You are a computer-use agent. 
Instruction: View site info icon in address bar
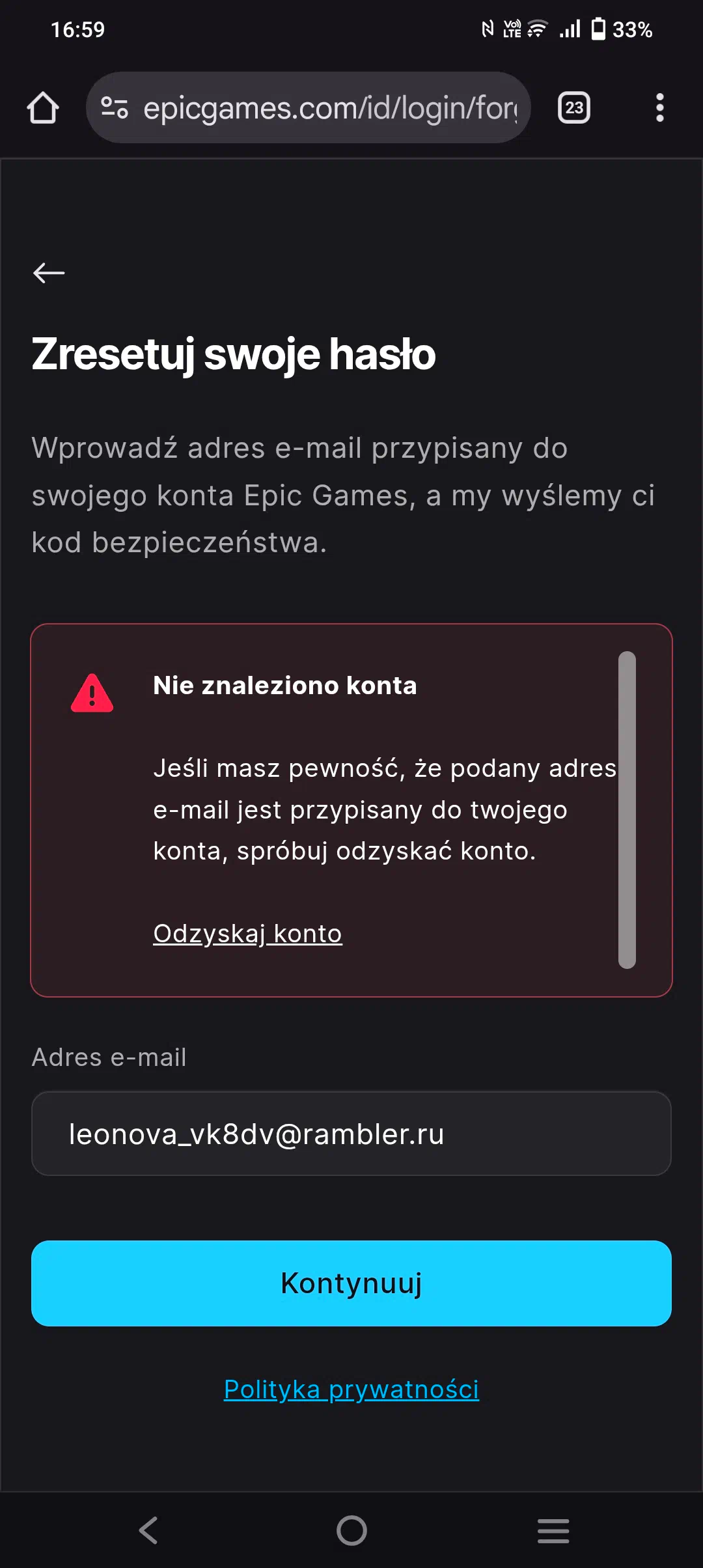coord(115,107)
